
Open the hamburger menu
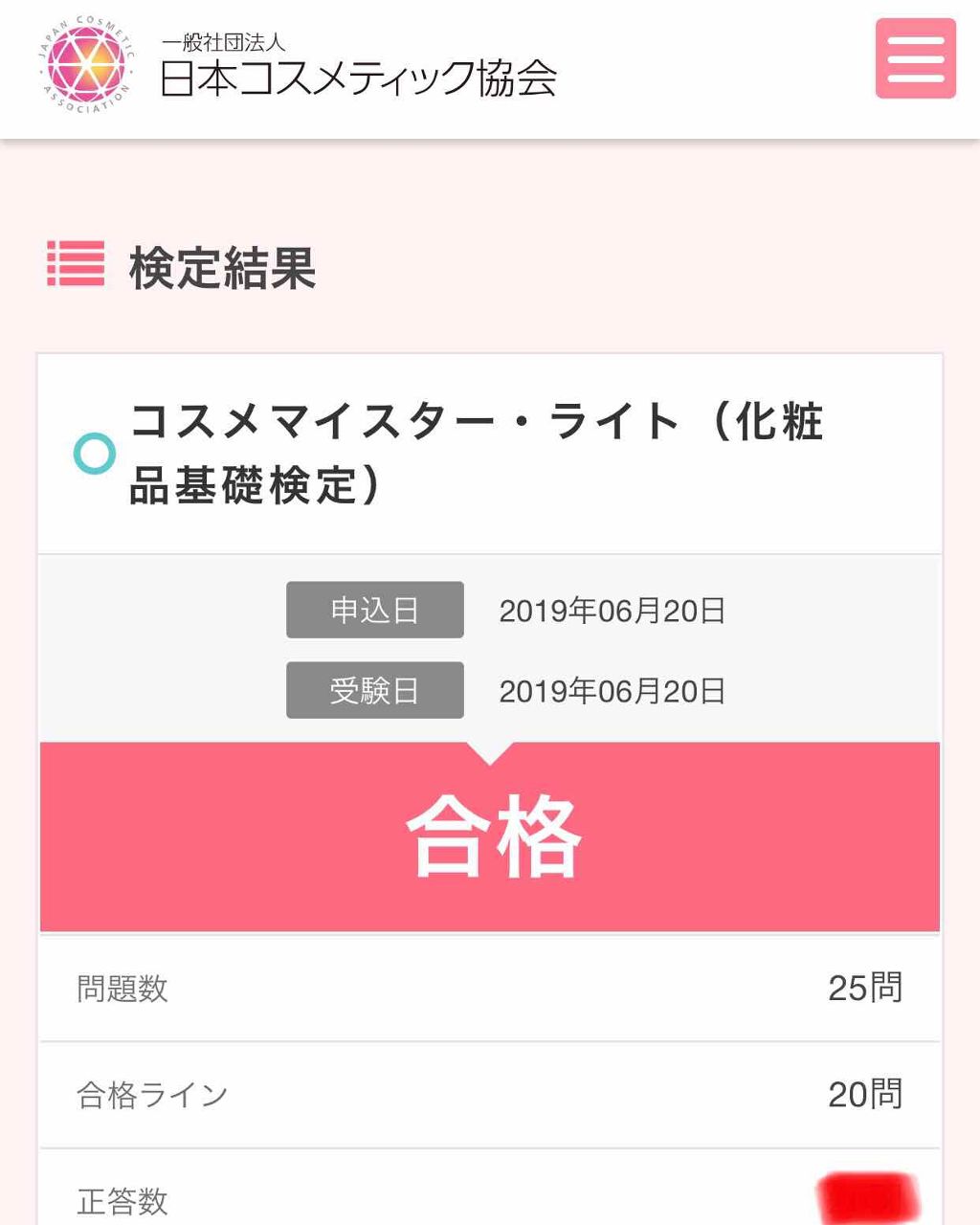[914, 59]
